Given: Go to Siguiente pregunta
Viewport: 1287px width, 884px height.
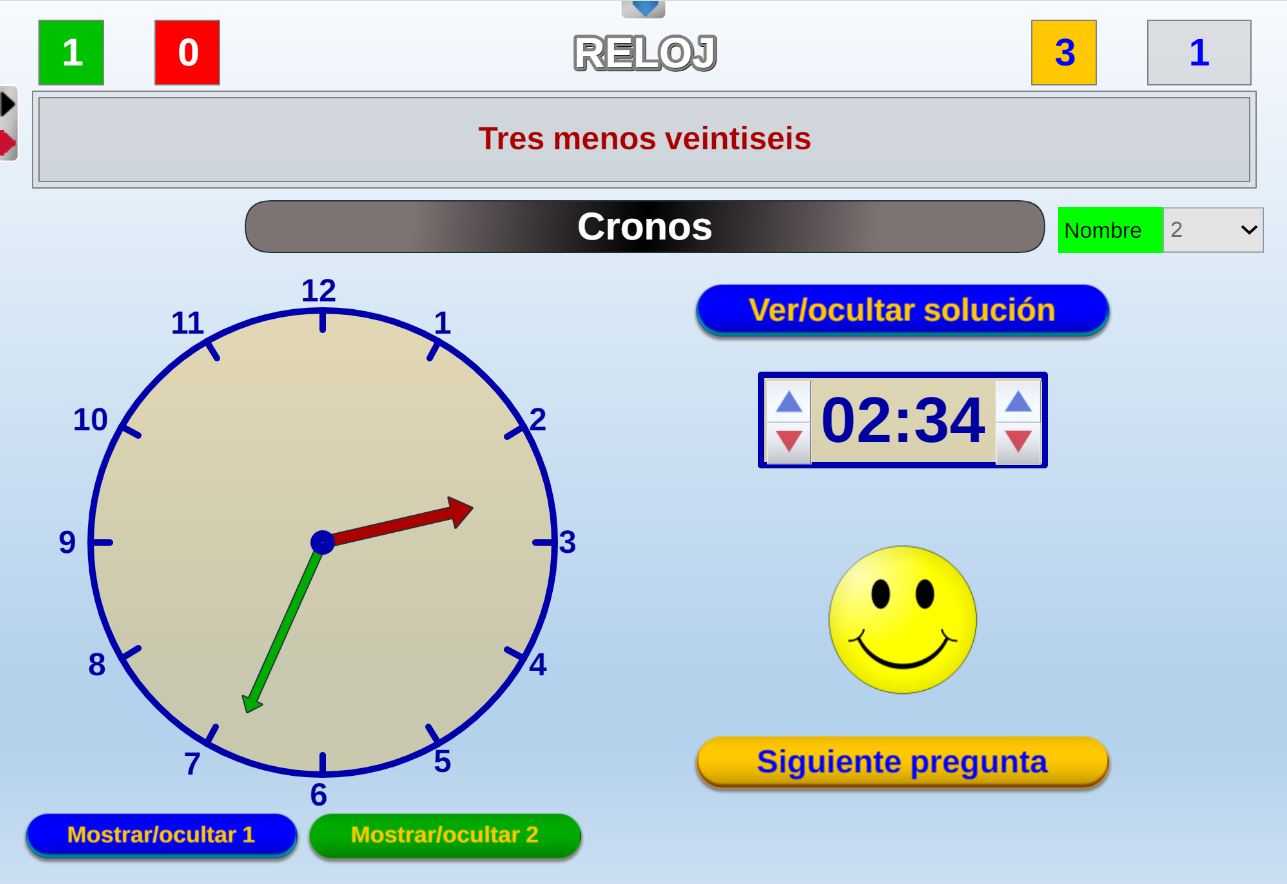Looking at the screenshot, I should click(x=902, y=762).
